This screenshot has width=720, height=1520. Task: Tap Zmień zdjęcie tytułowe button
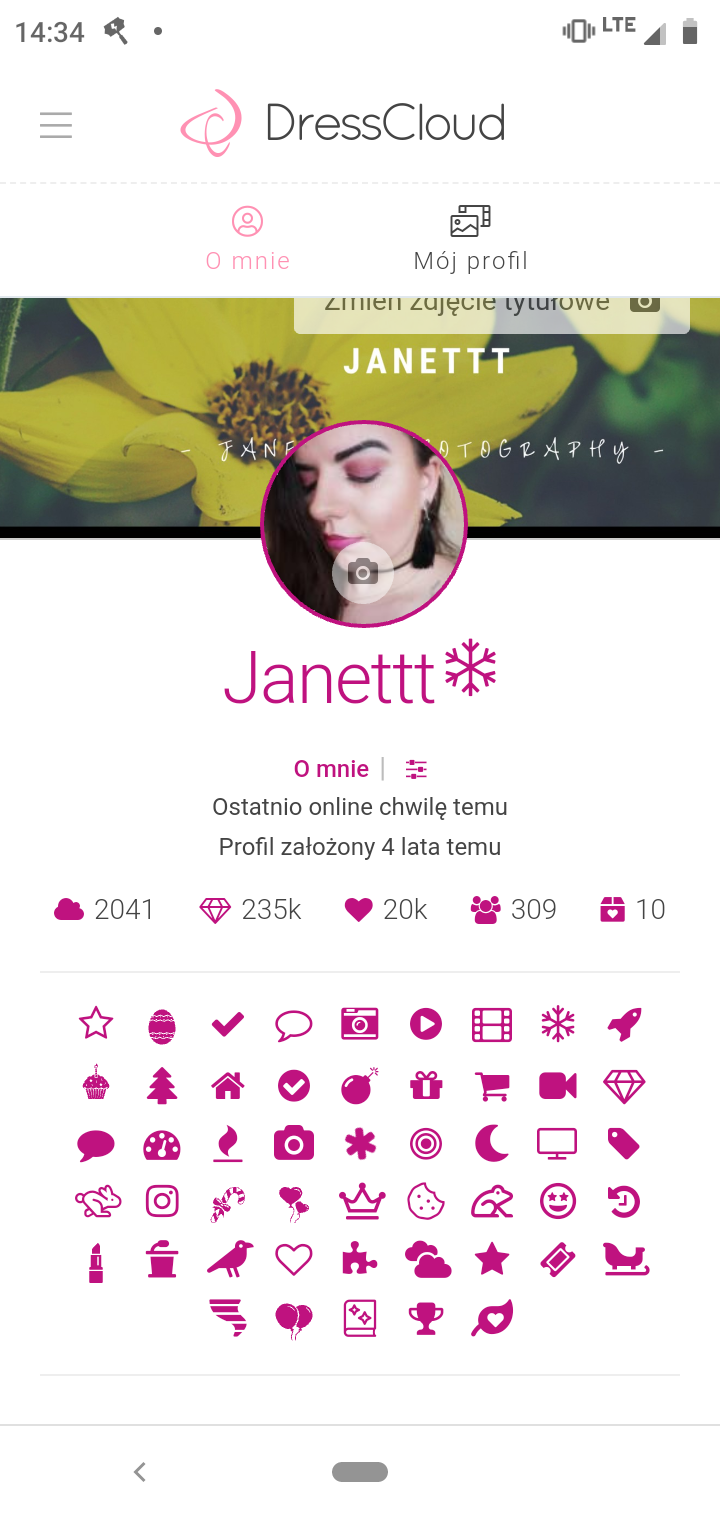(x=491, y=304)
